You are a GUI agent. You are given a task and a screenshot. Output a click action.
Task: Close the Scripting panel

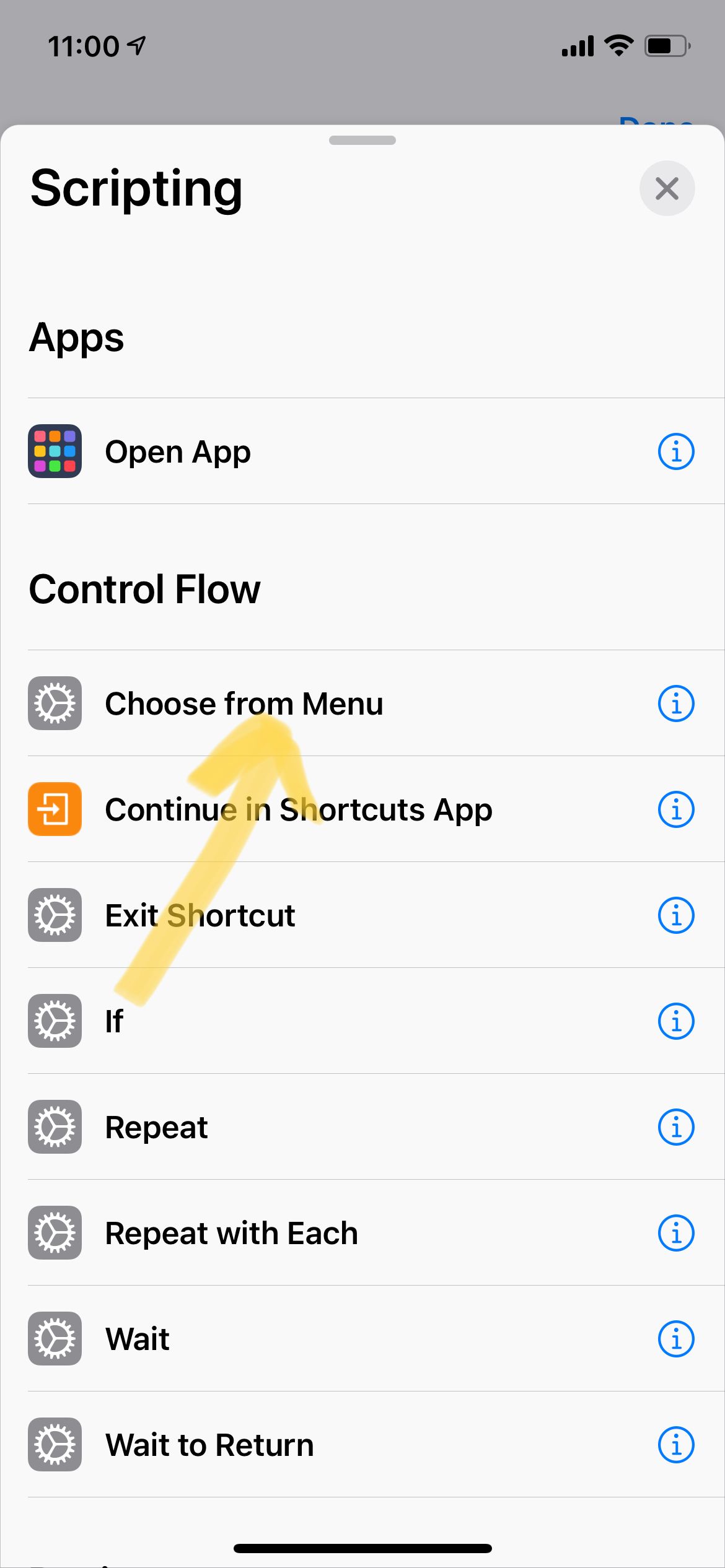(667, 189)
